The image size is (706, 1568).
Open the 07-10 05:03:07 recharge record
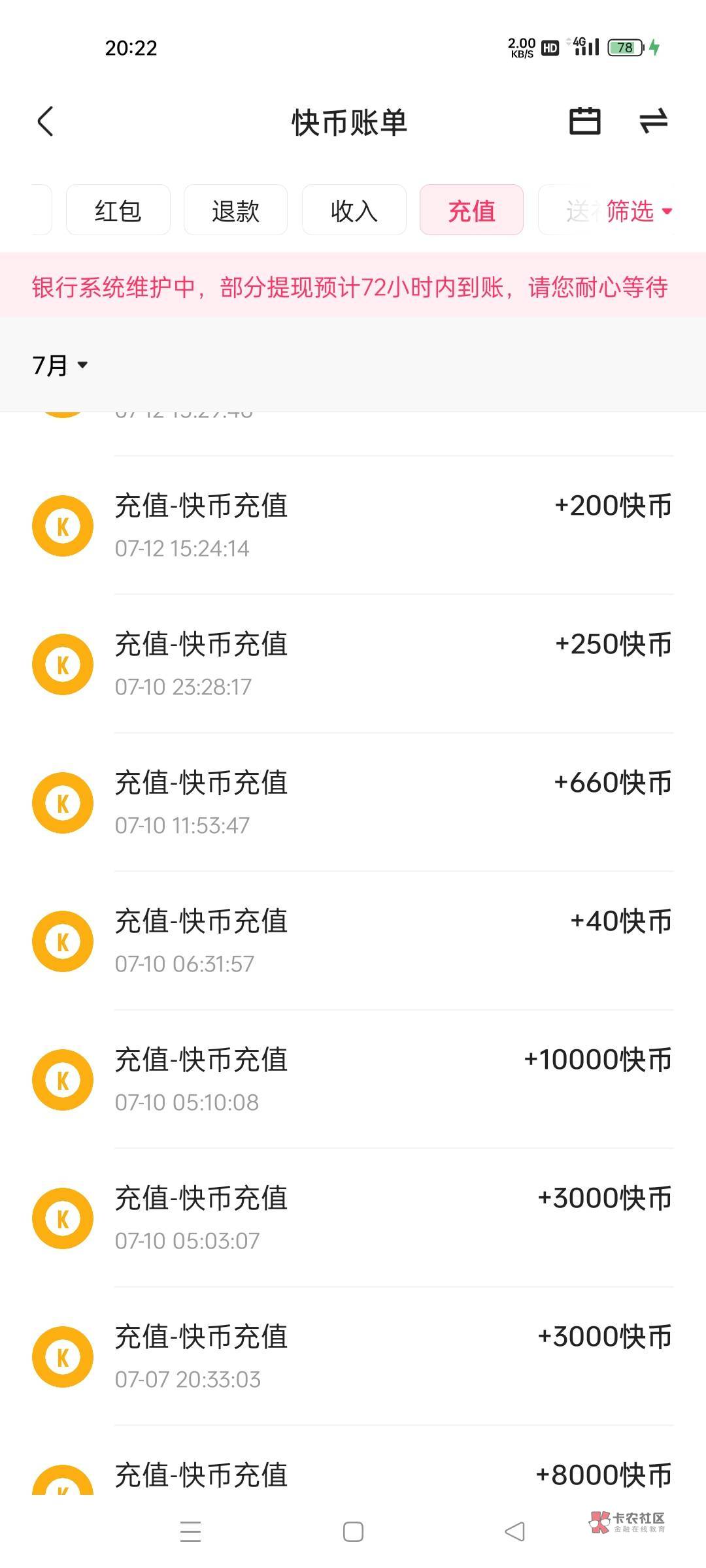click(353, 1218)
